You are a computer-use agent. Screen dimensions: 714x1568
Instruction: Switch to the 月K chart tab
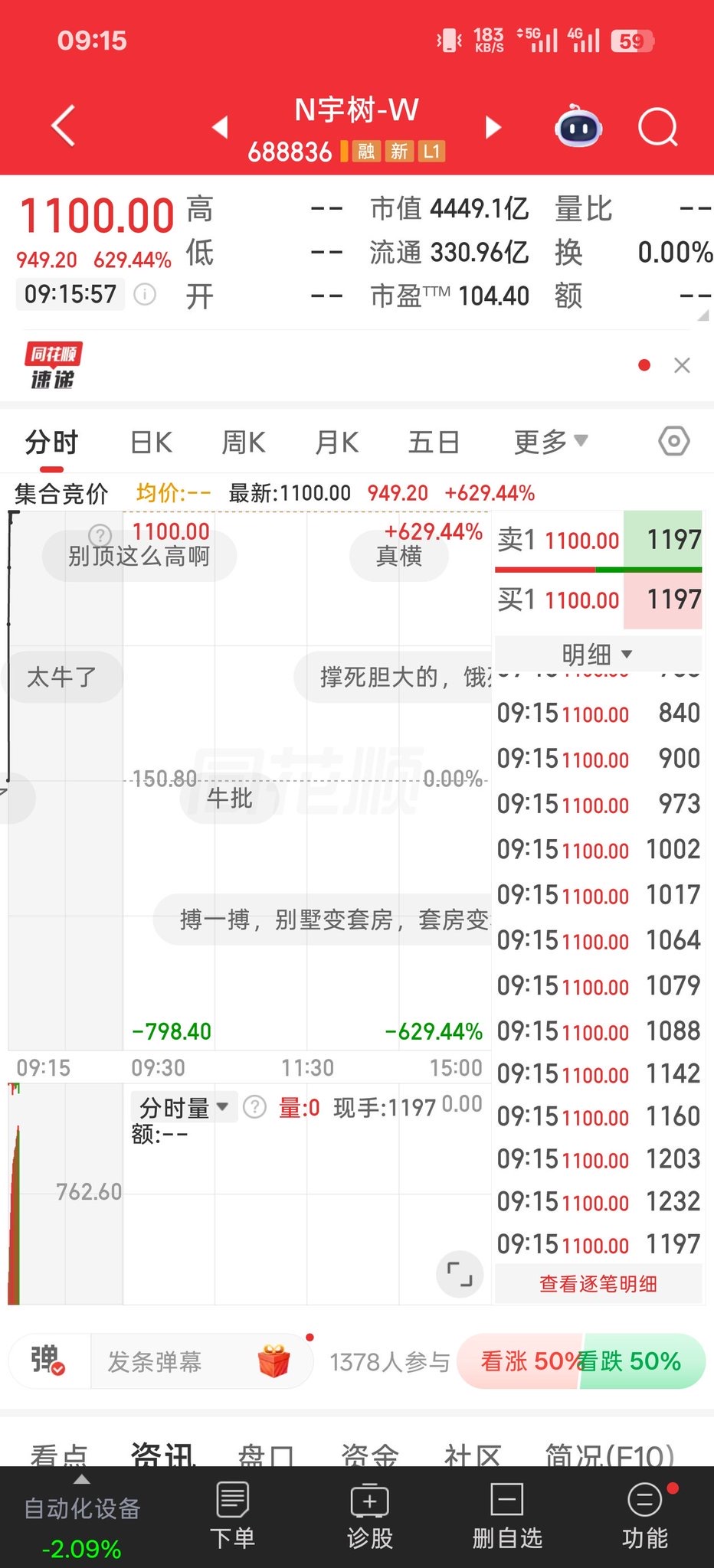click(337, 443)
